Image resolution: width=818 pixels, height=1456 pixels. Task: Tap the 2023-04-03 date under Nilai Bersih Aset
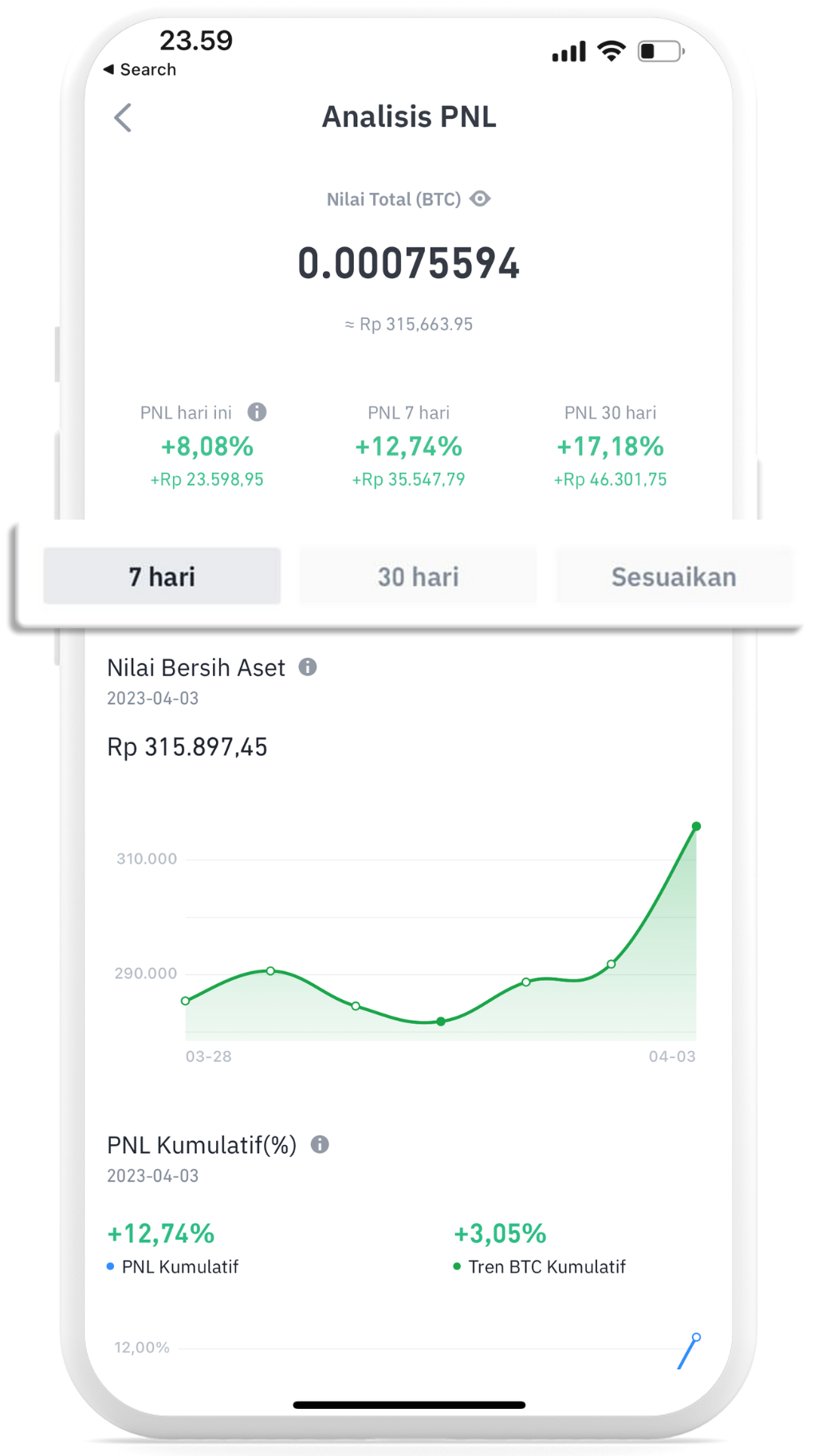[x=153, y=698]
